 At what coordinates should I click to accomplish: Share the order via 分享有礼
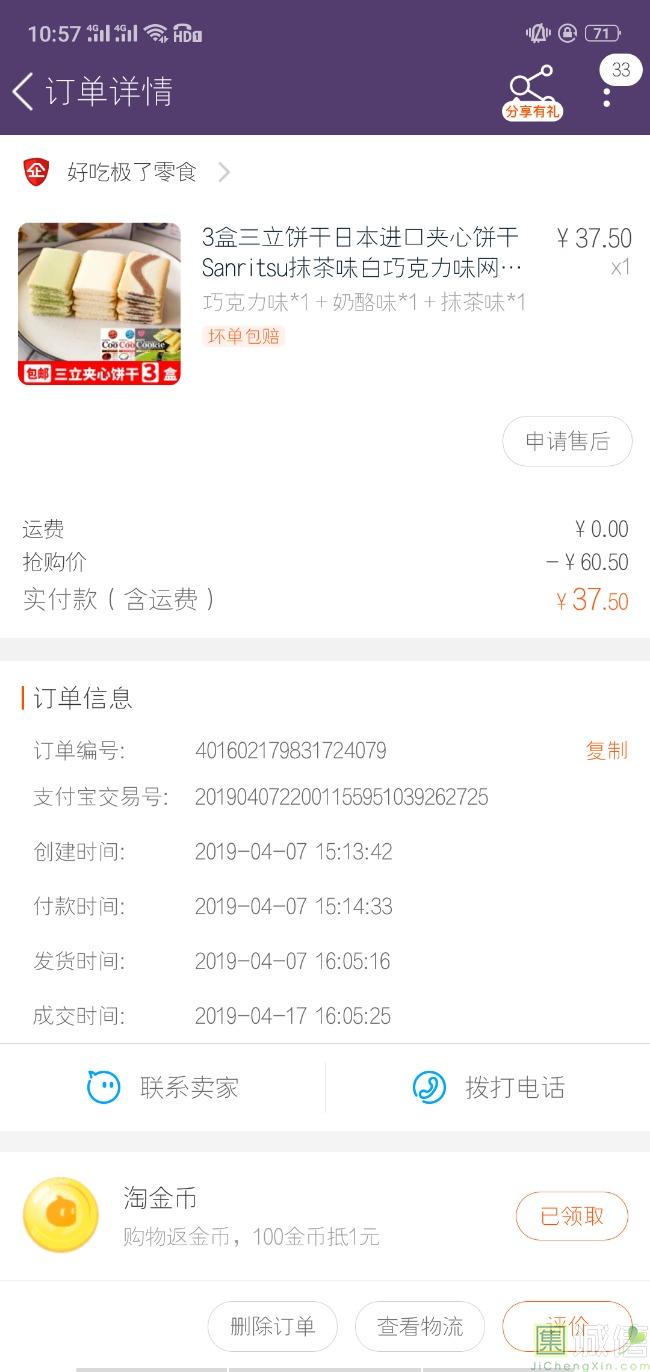532,93
